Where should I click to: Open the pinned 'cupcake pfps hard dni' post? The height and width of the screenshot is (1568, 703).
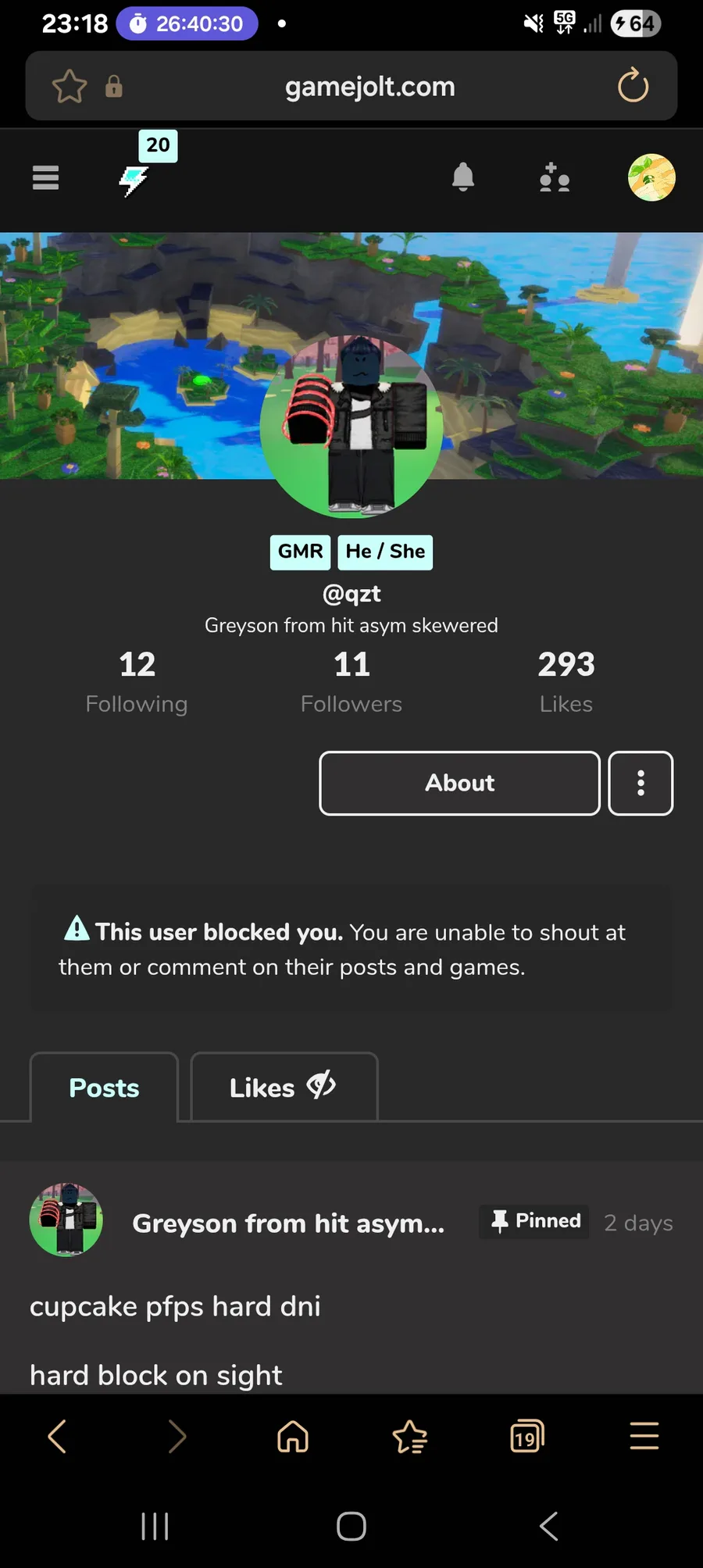tap(175, 1306)
